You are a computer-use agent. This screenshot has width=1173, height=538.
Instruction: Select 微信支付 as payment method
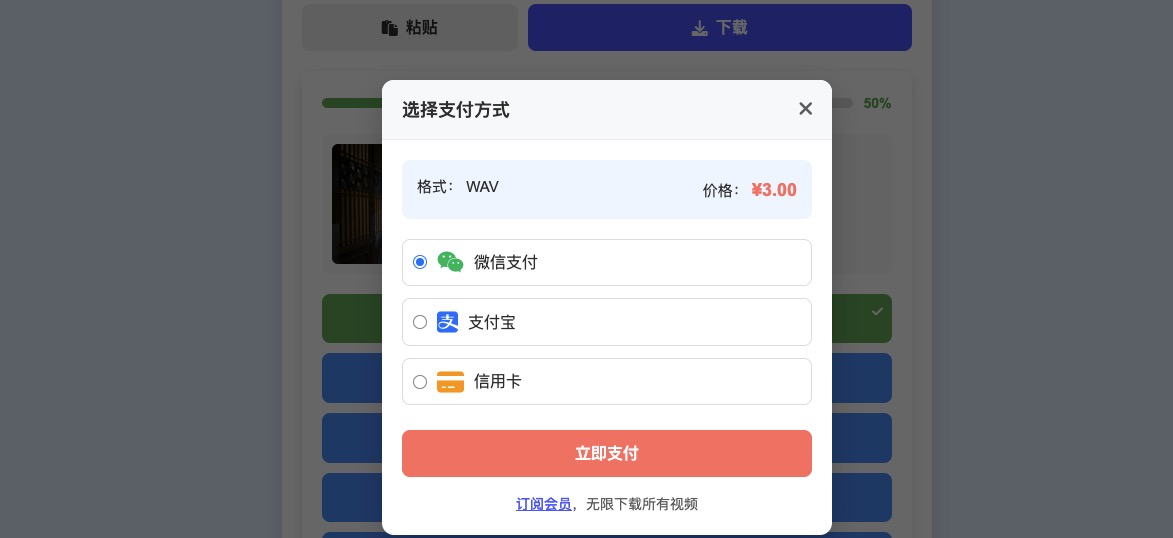click(x=420, y=262)
